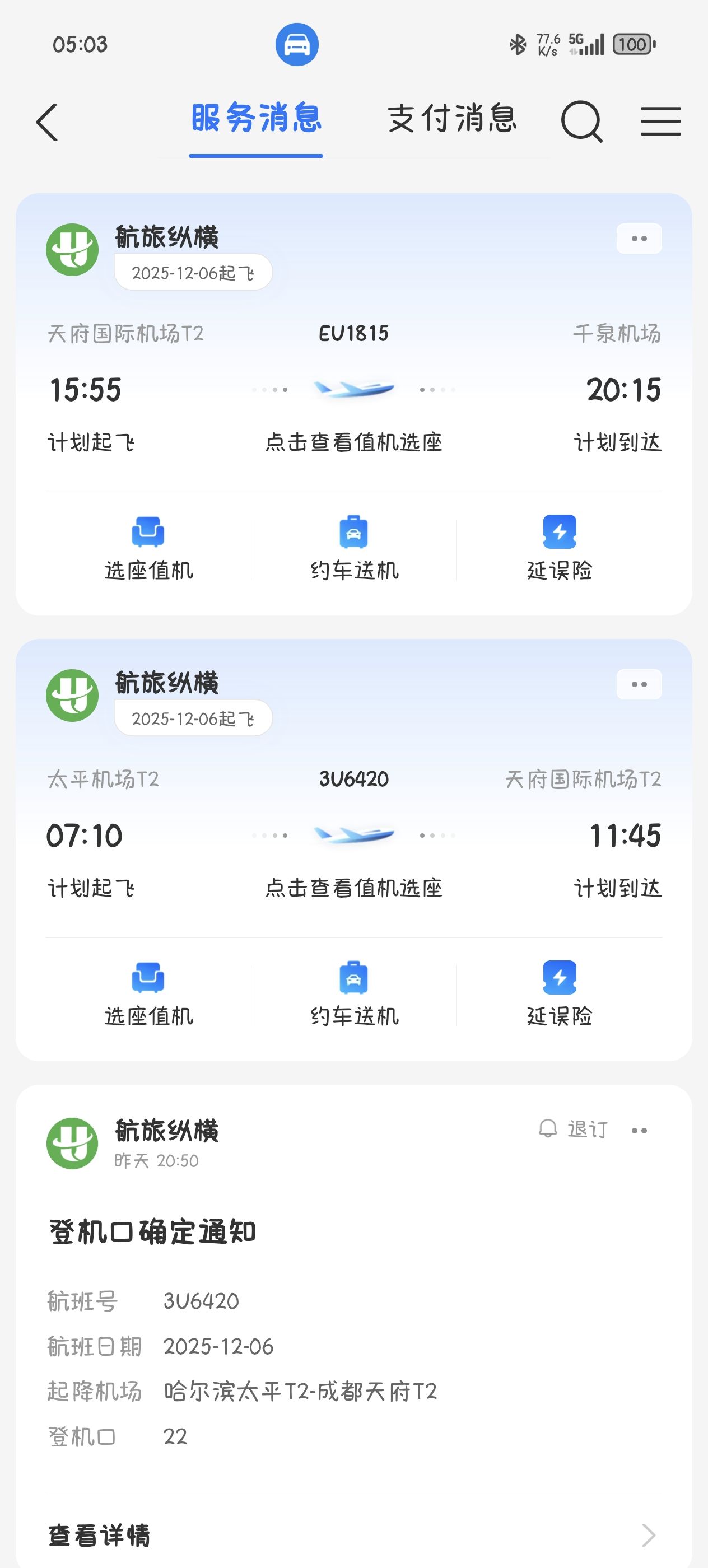Image resolution: width=708 pixels, height=1568 pixels.
Task: Open more options on 登机口确定通知
Action: (x=639, y=1130)
